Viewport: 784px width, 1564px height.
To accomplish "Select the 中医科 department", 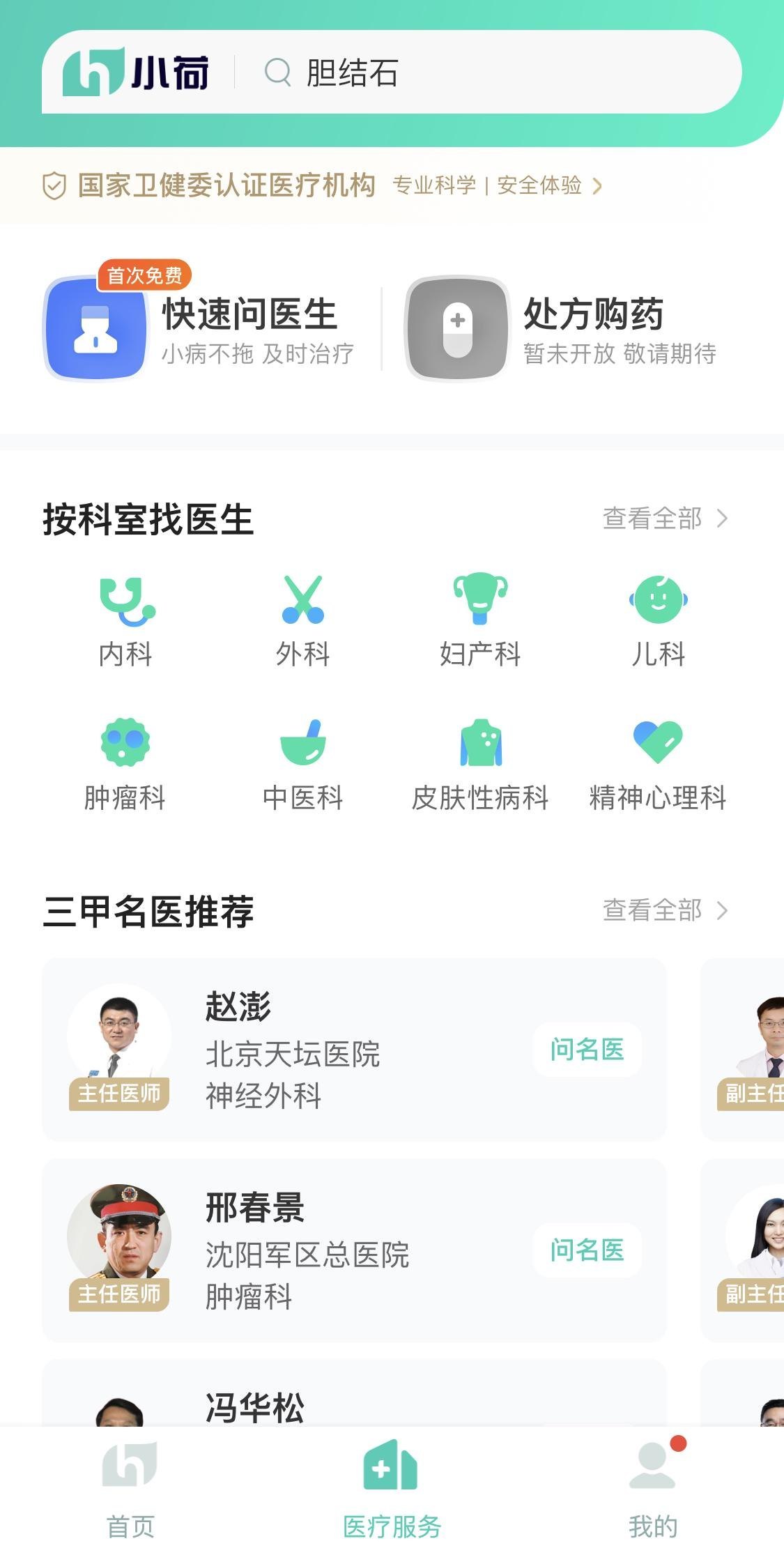I will [302, 765].
